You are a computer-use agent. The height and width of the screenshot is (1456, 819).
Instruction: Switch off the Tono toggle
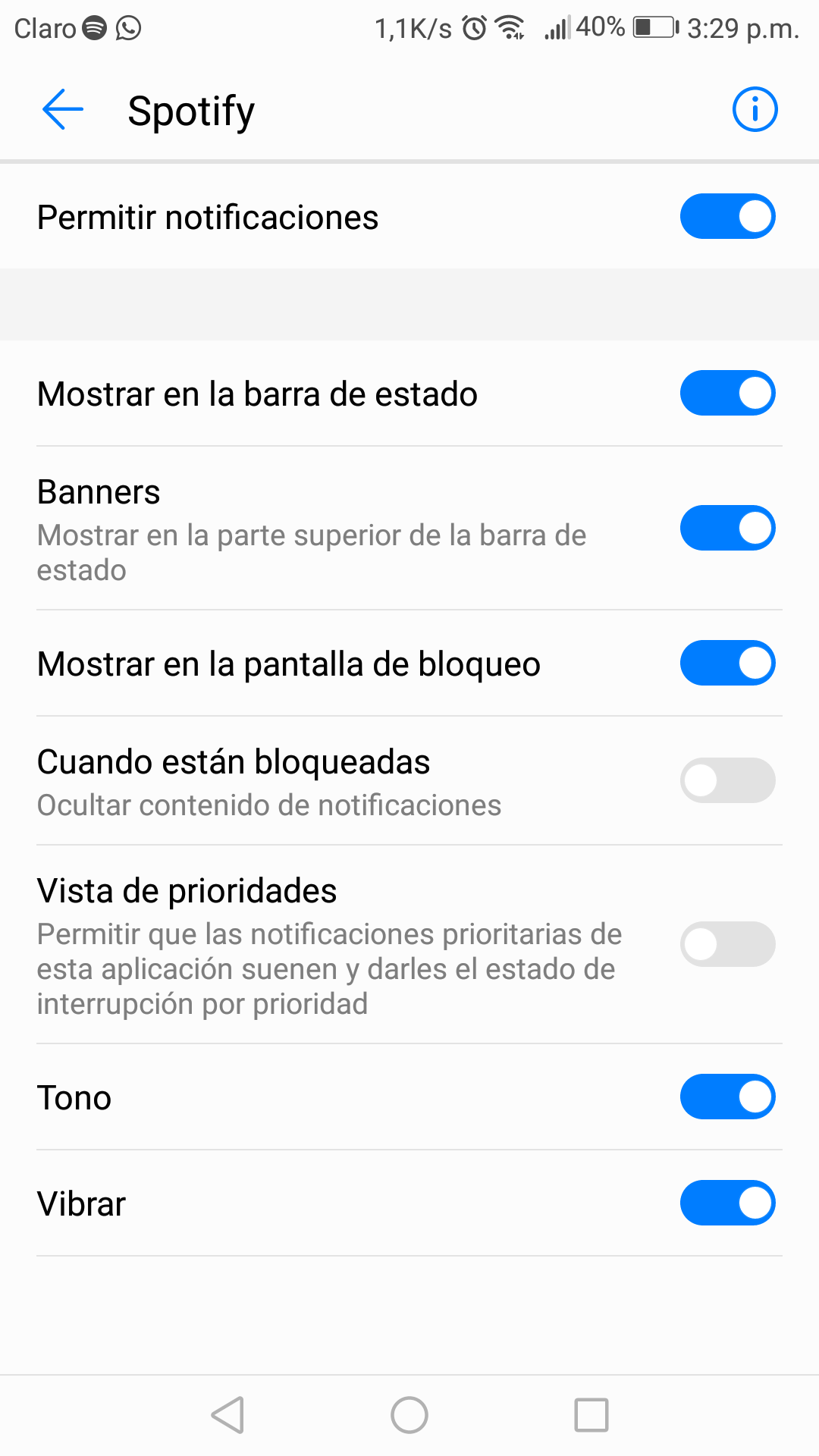pos(727,1097)
